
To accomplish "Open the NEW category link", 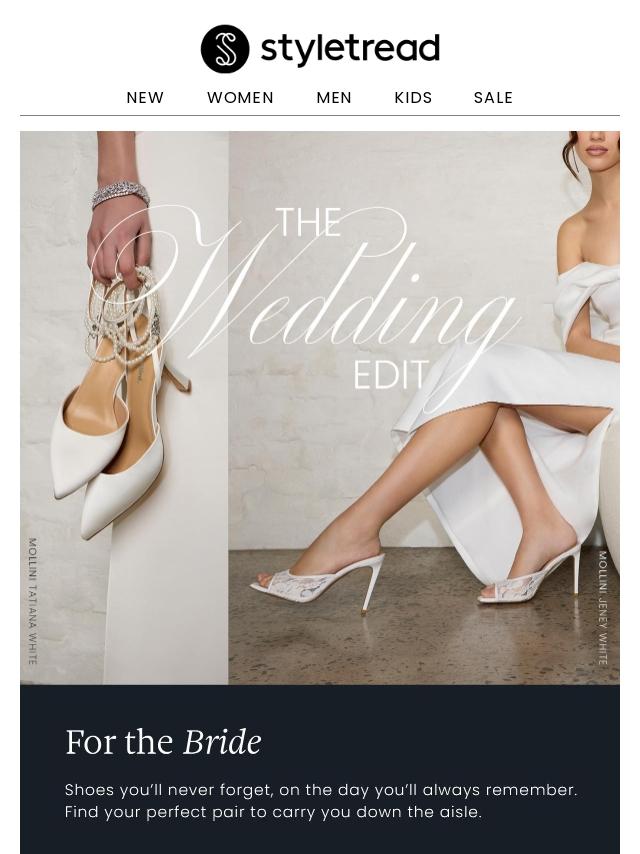I will click(145, 98).
